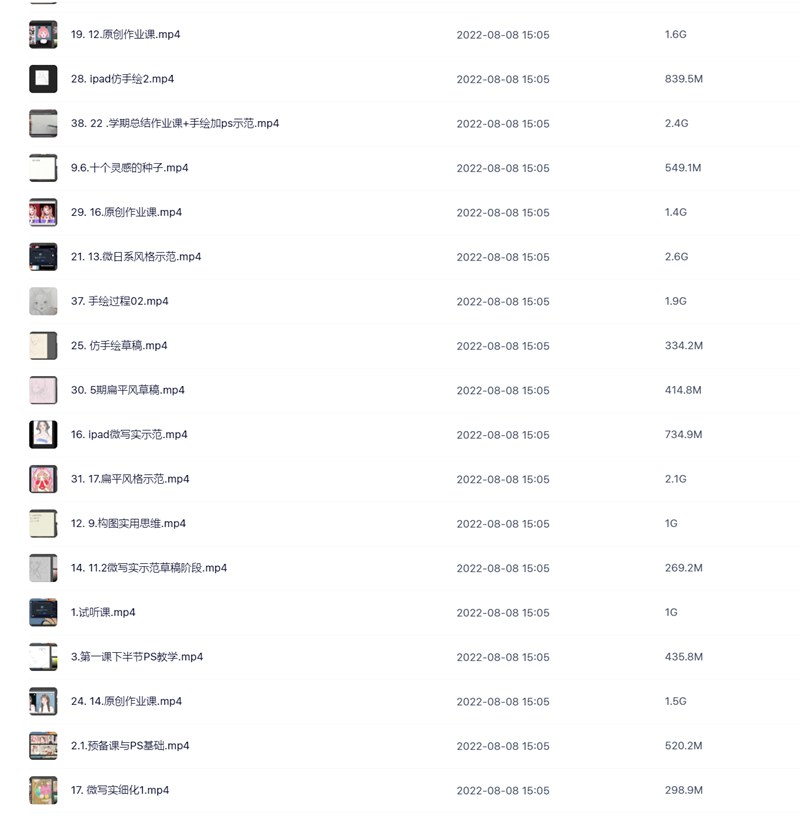
Task: Open 3.第一课下半节PS教学.mp4
Action: [137, 657]
